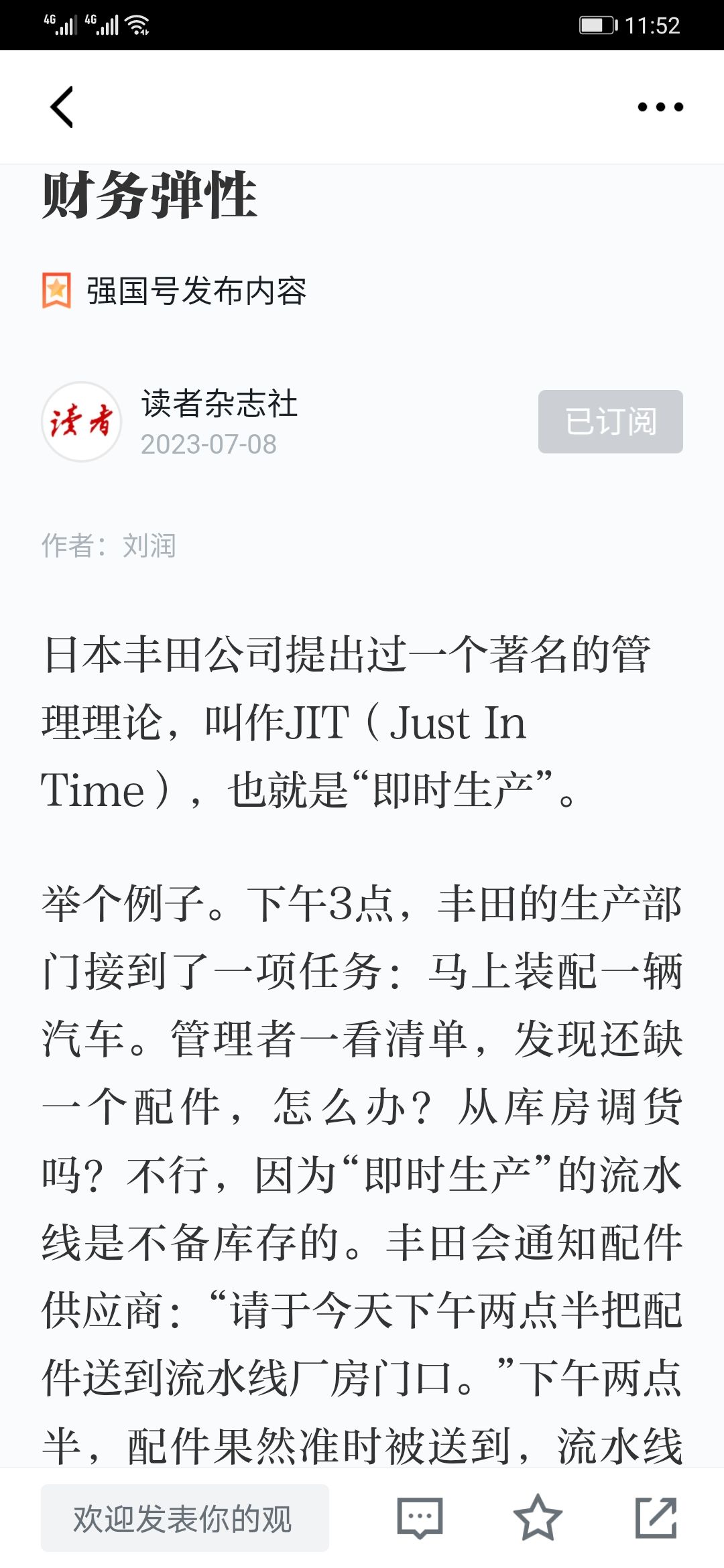Tap the 欢迎发表你的观 comment input box
Screen dimensions: 724x1568
coord(185,1518)
